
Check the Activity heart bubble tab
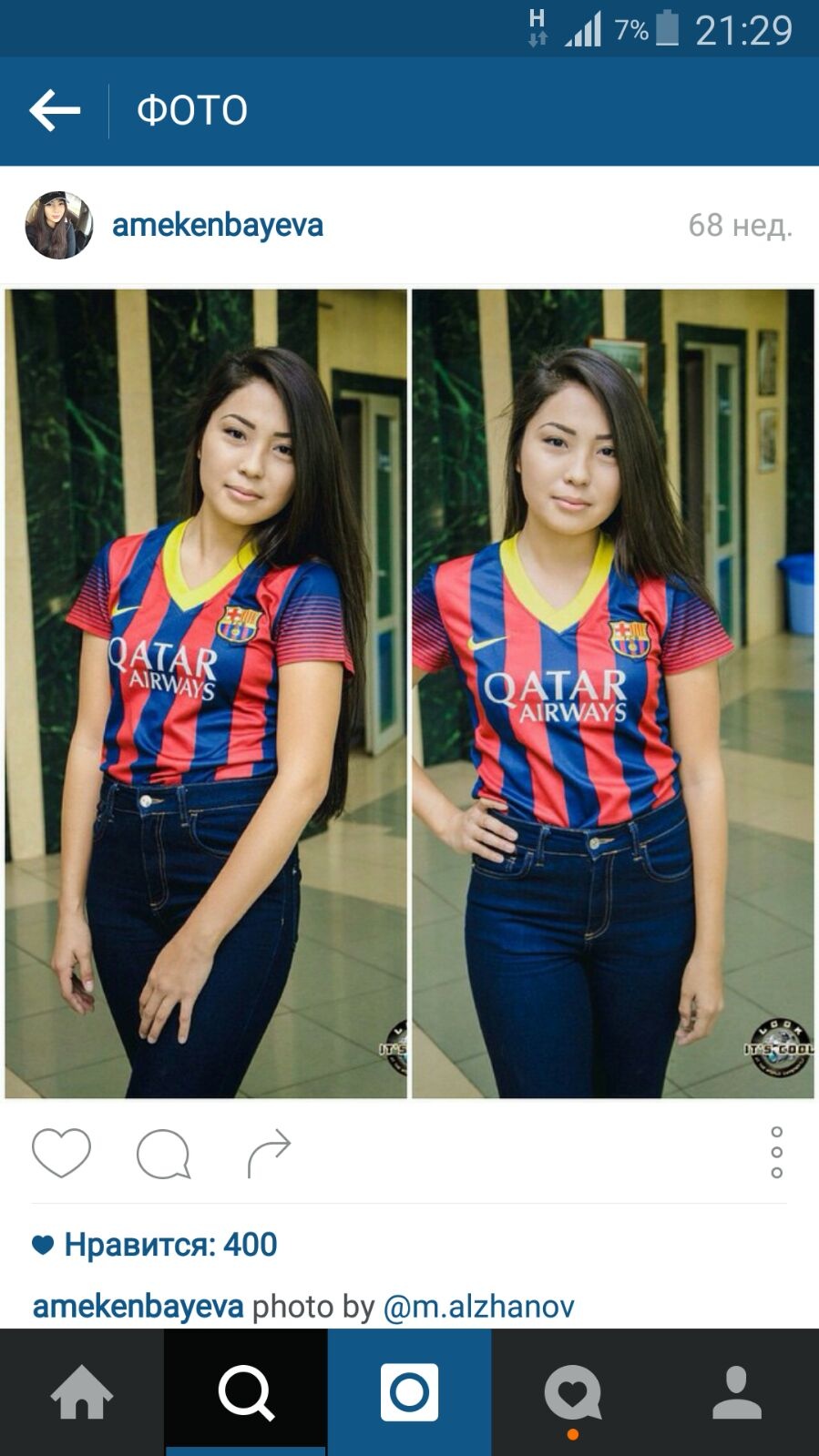pos(573,1392)
